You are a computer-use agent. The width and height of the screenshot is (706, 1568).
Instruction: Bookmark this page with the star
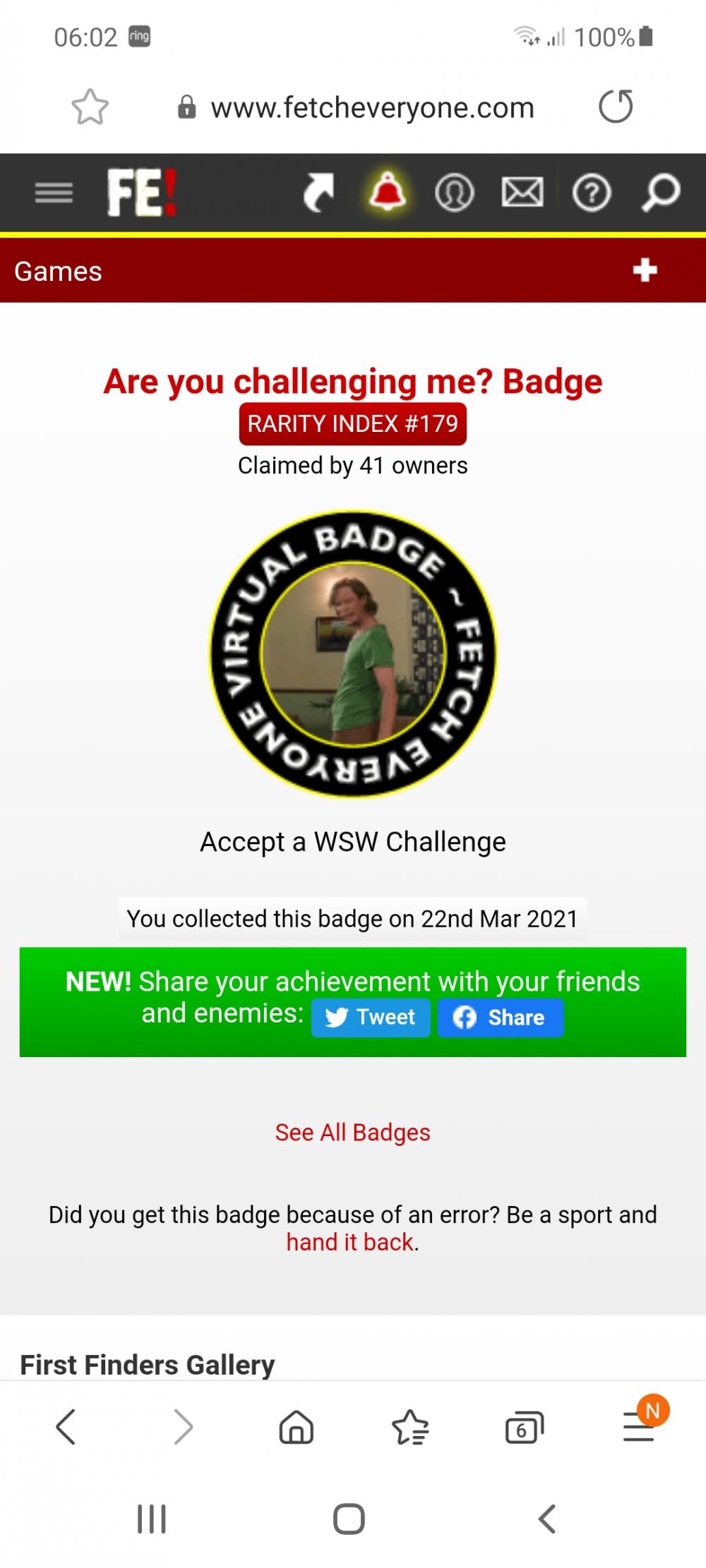(x=90, y=107)
